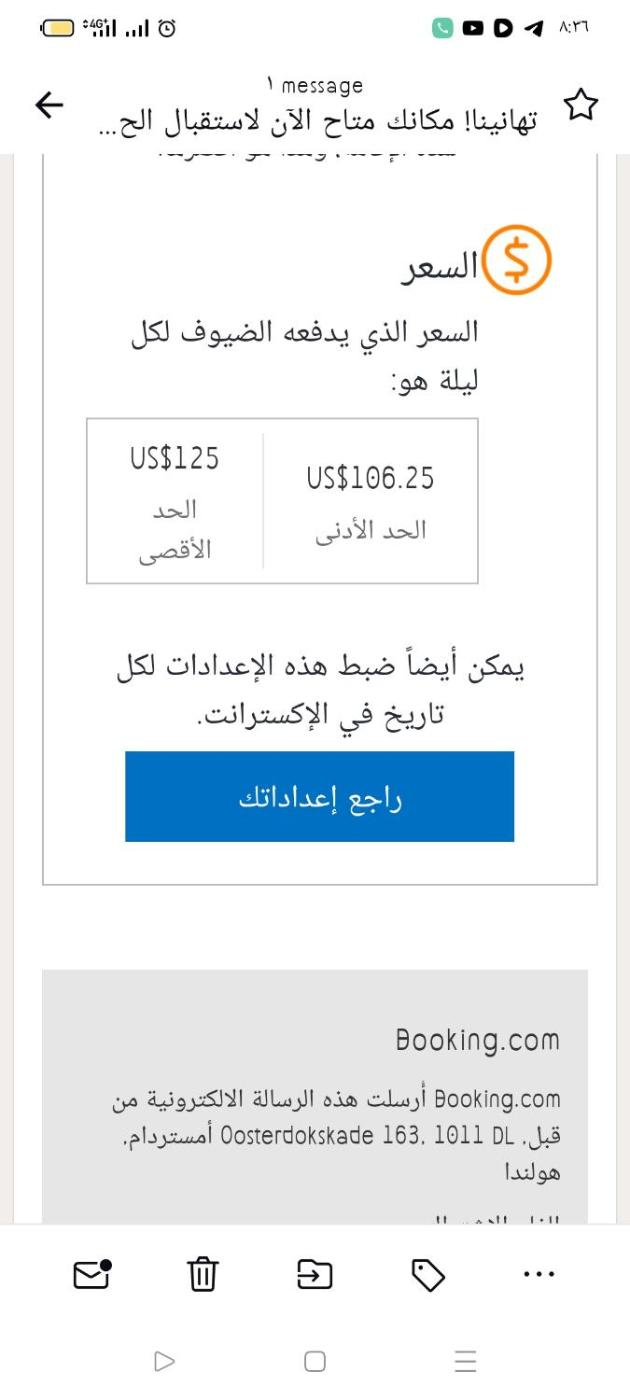Move the email to another folder
Image resolution: width=630 pixels, height=1400 pixels.
(315, 1274)
